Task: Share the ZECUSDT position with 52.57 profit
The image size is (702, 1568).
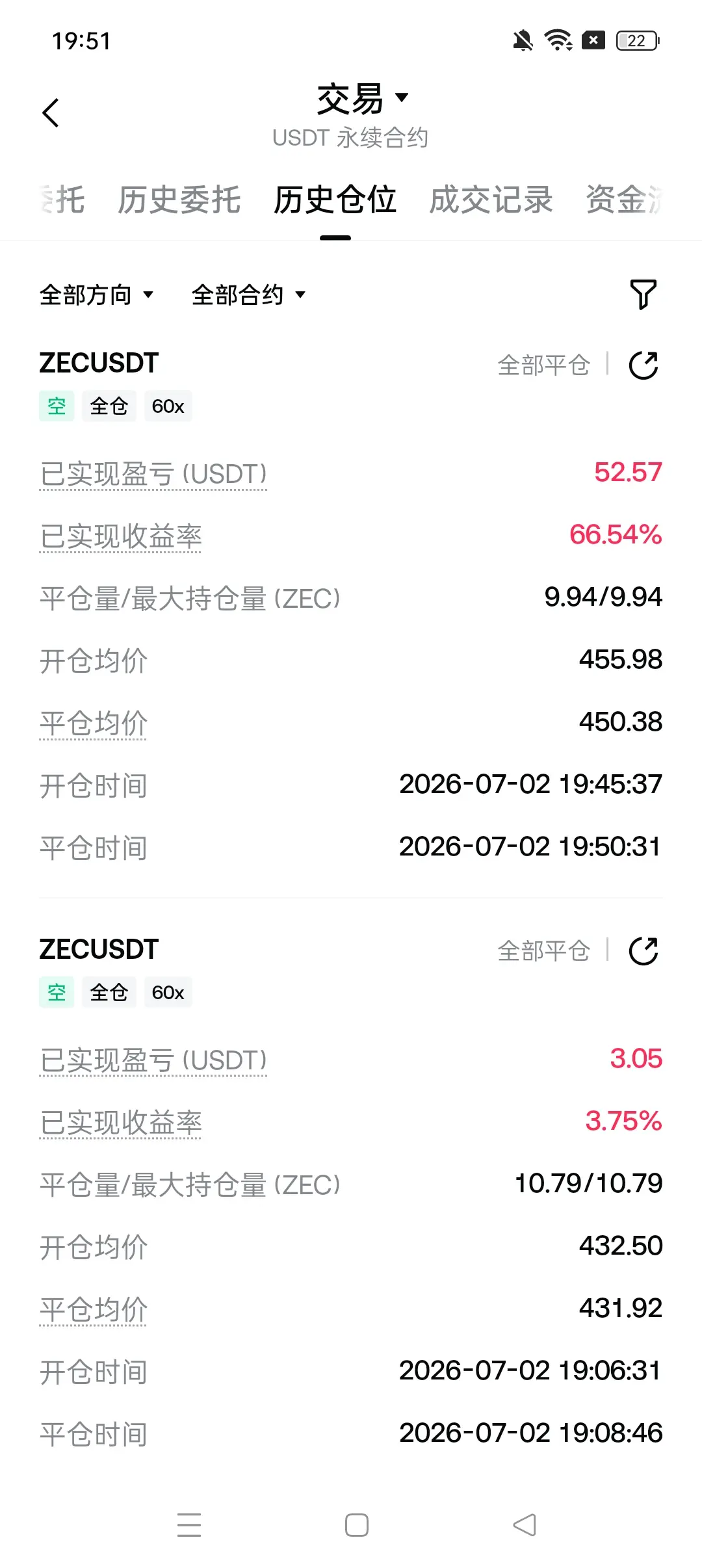Action: 643,365
